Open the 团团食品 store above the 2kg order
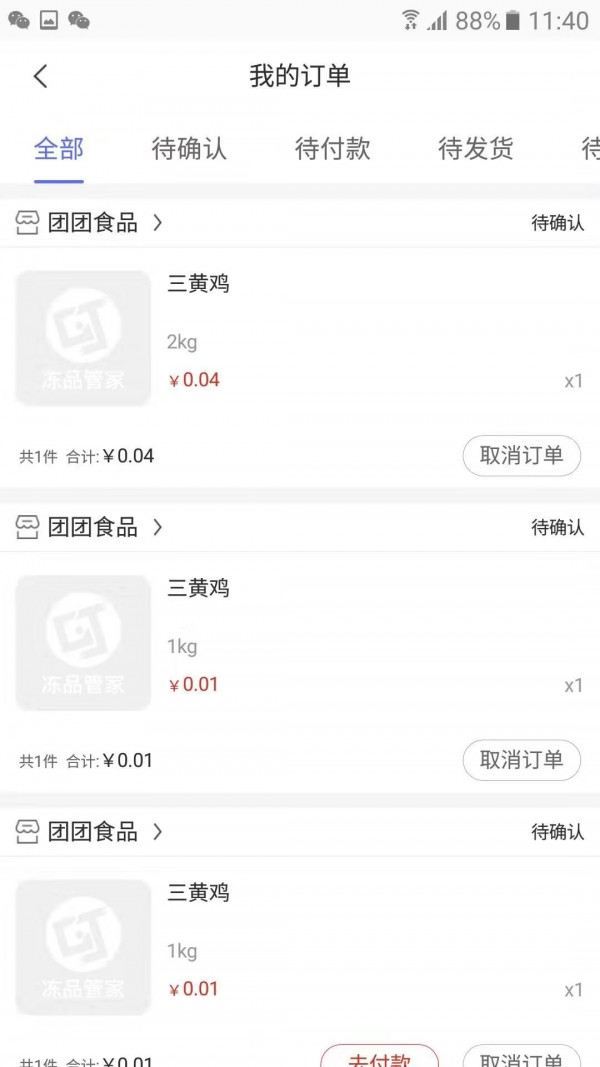Viewport: 600px width, 1067px height. click(92, 223)
